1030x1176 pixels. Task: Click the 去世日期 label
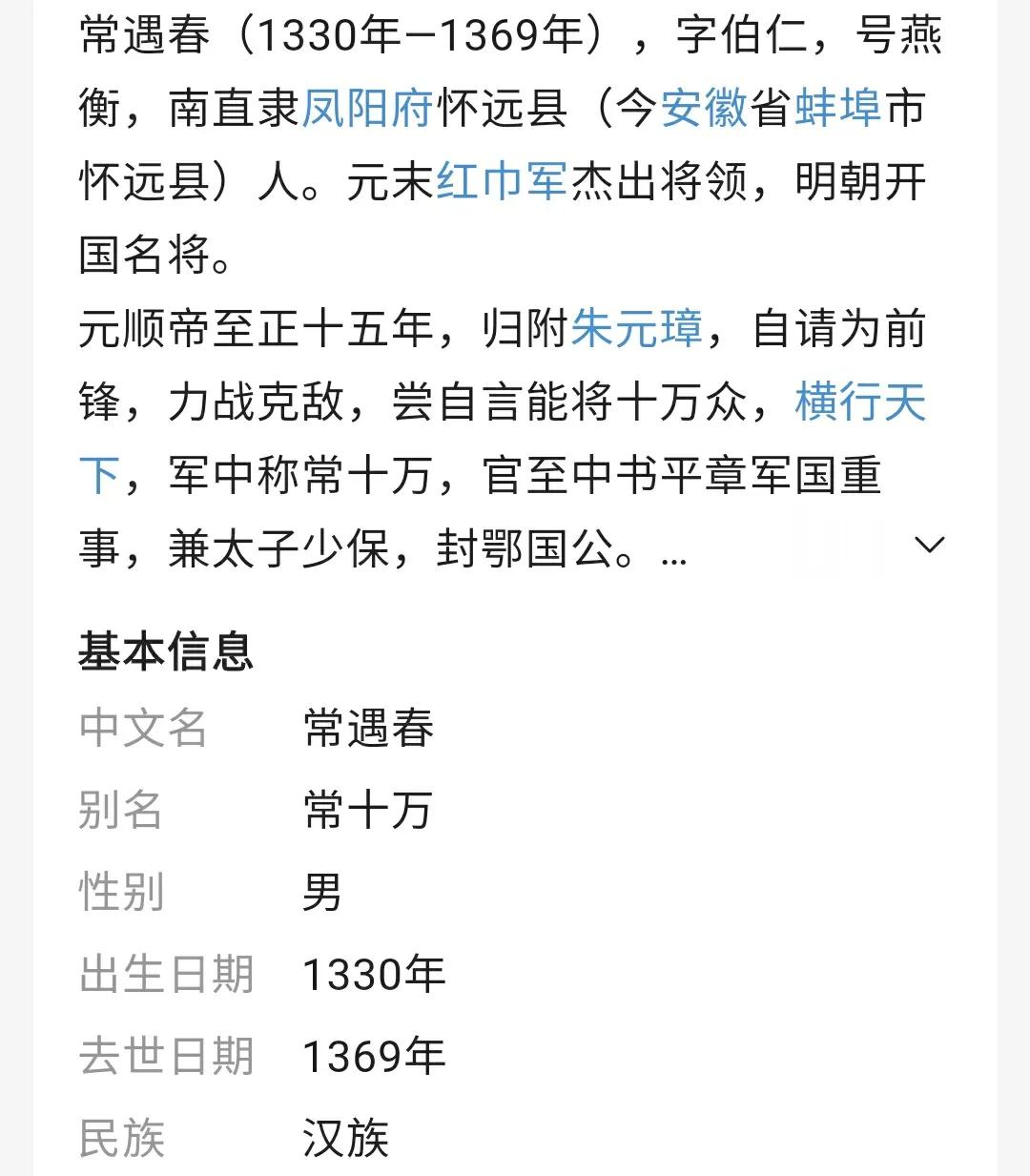click(169, 1055)
